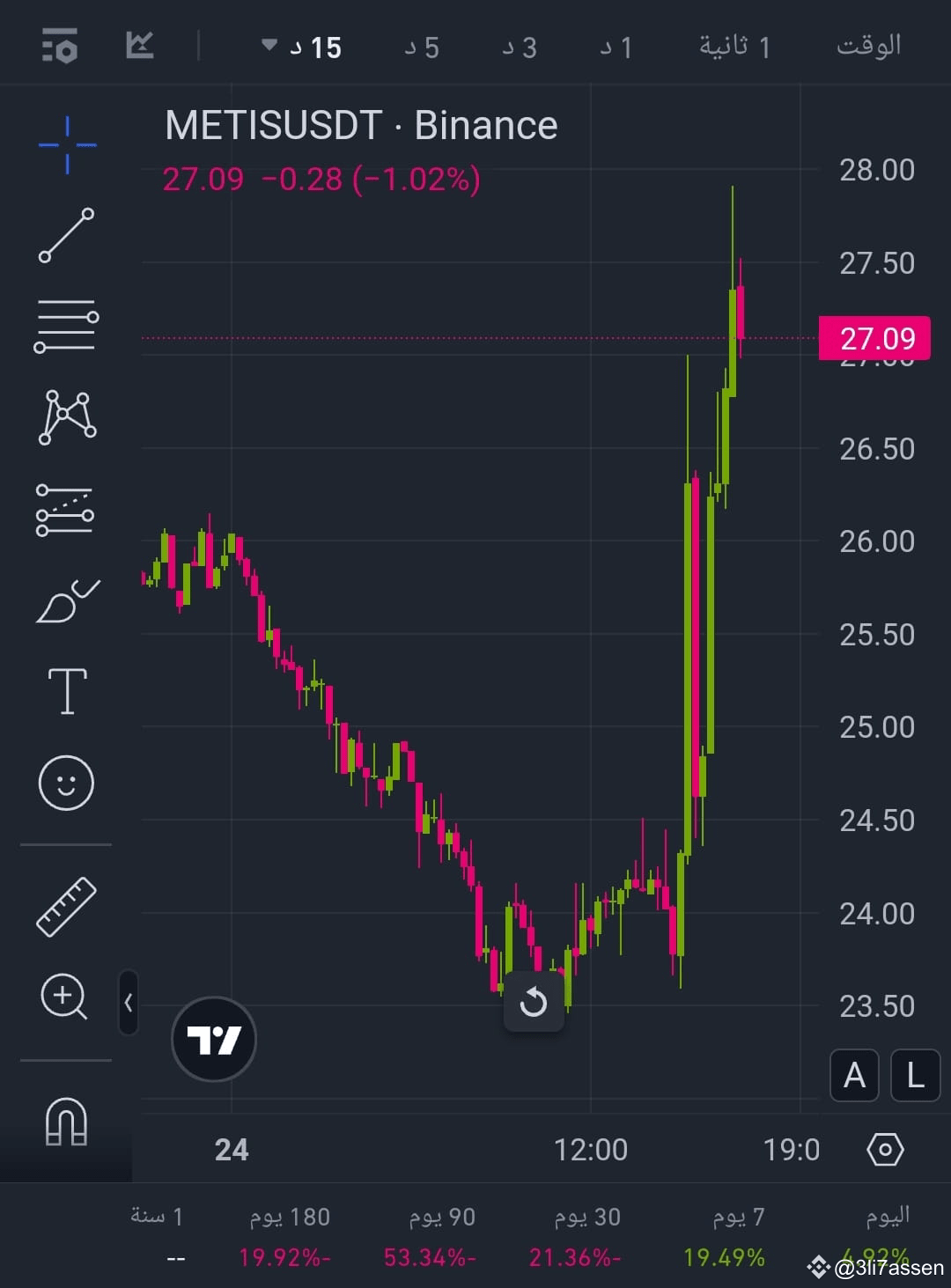Collapse the left drawing toolbar with the chevron
Viewport: 951px width, 1288px height.
[x=128, y=1004]
